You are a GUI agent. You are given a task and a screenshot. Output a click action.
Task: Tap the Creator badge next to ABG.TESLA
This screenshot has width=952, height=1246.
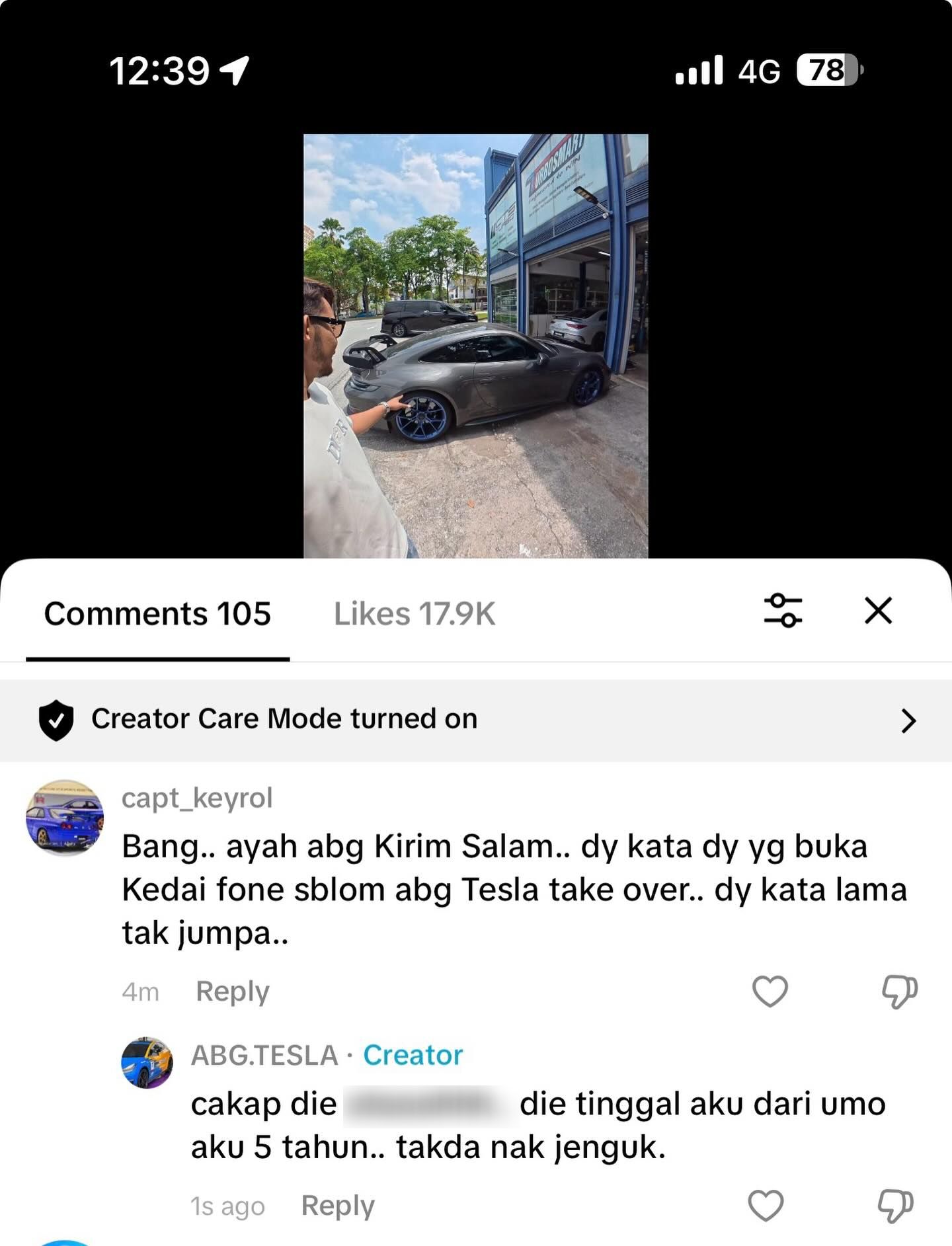[413, 1054]
